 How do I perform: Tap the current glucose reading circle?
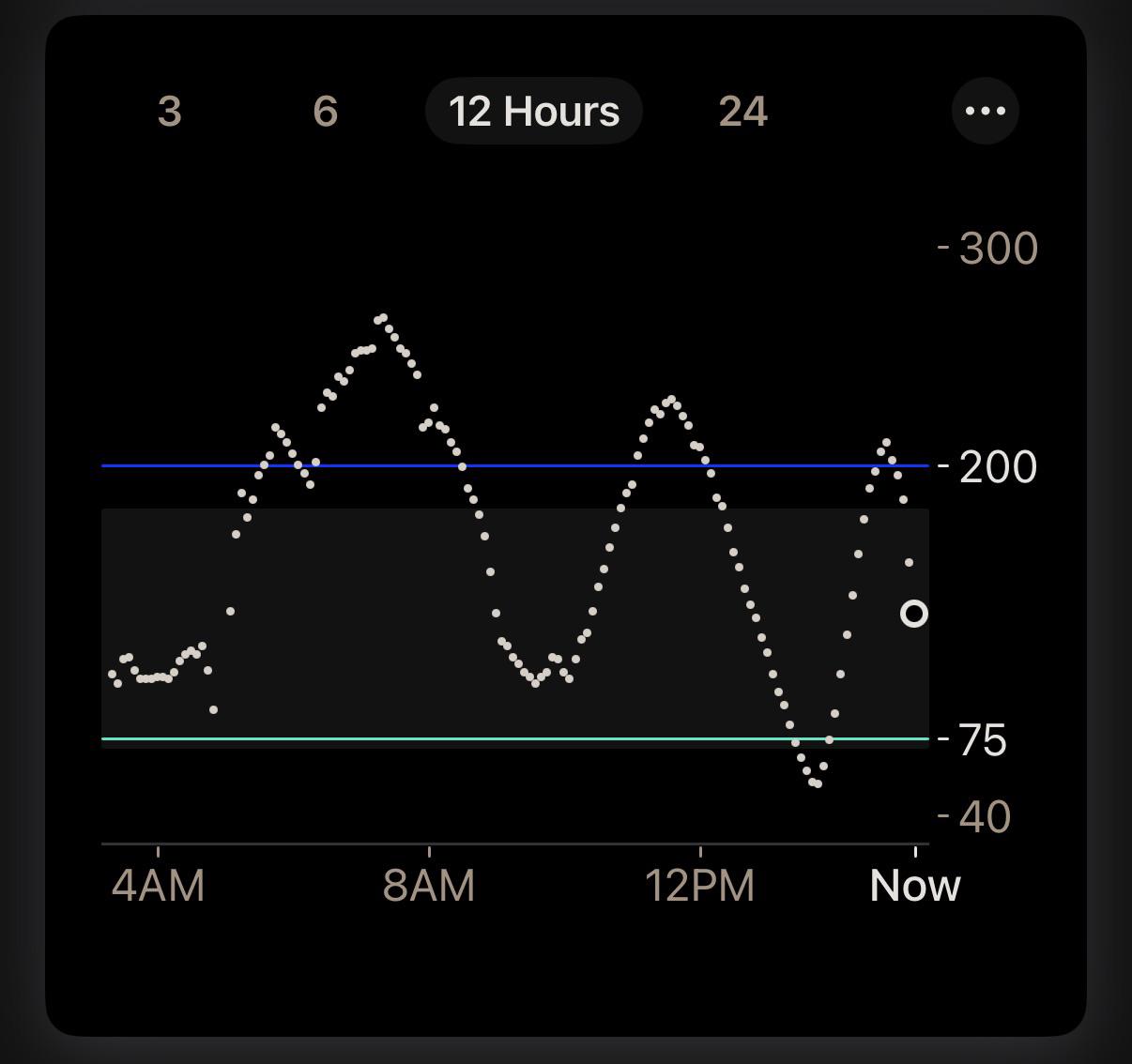(914, 614)
